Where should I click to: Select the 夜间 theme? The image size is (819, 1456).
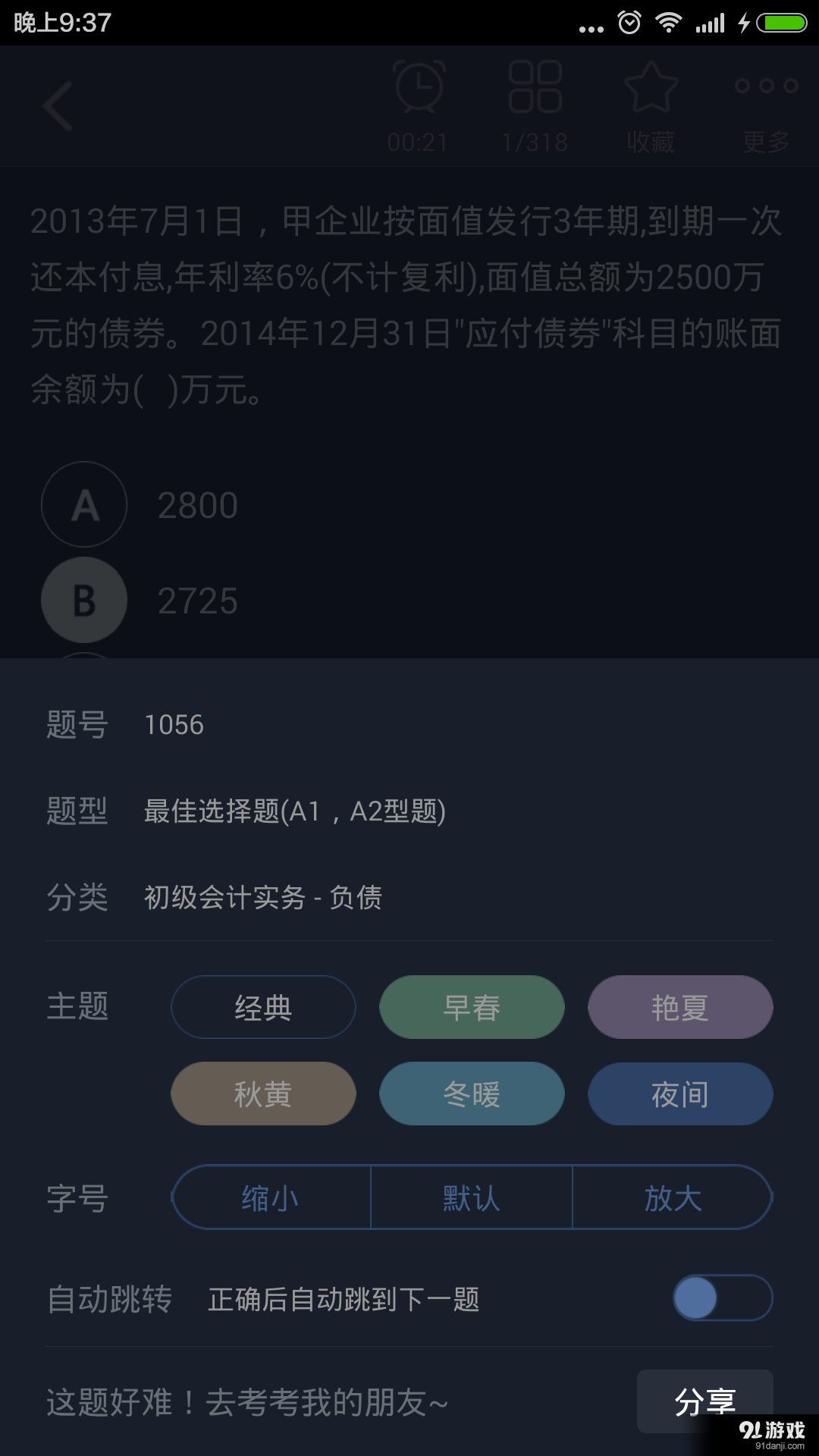pos(679,1094)
